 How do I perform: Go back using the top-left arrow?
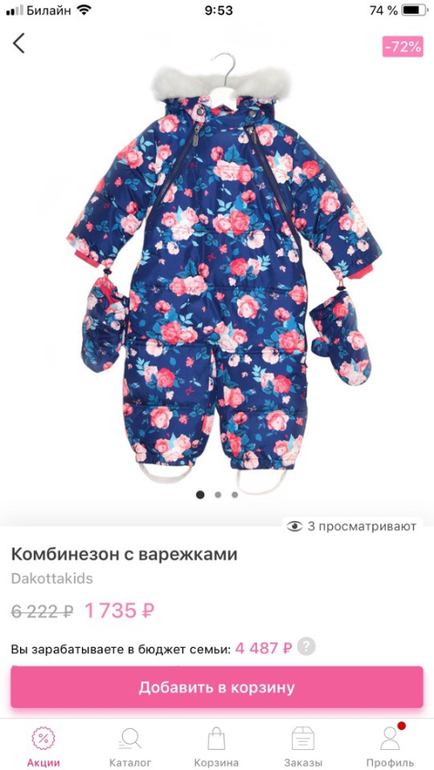tap(19, 43)
